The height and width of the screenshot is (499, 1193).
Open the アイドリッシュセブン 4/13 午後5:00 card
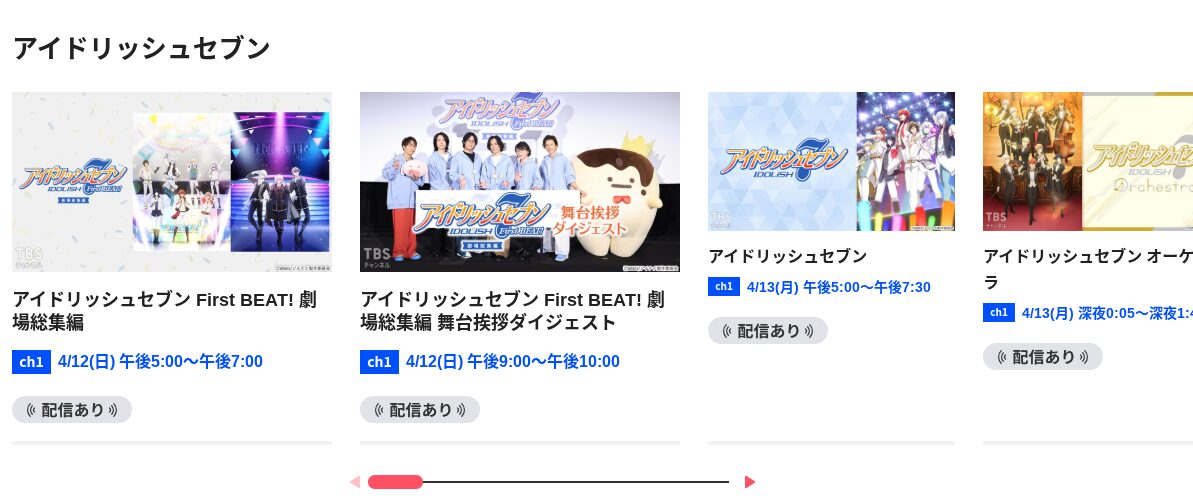831,162
